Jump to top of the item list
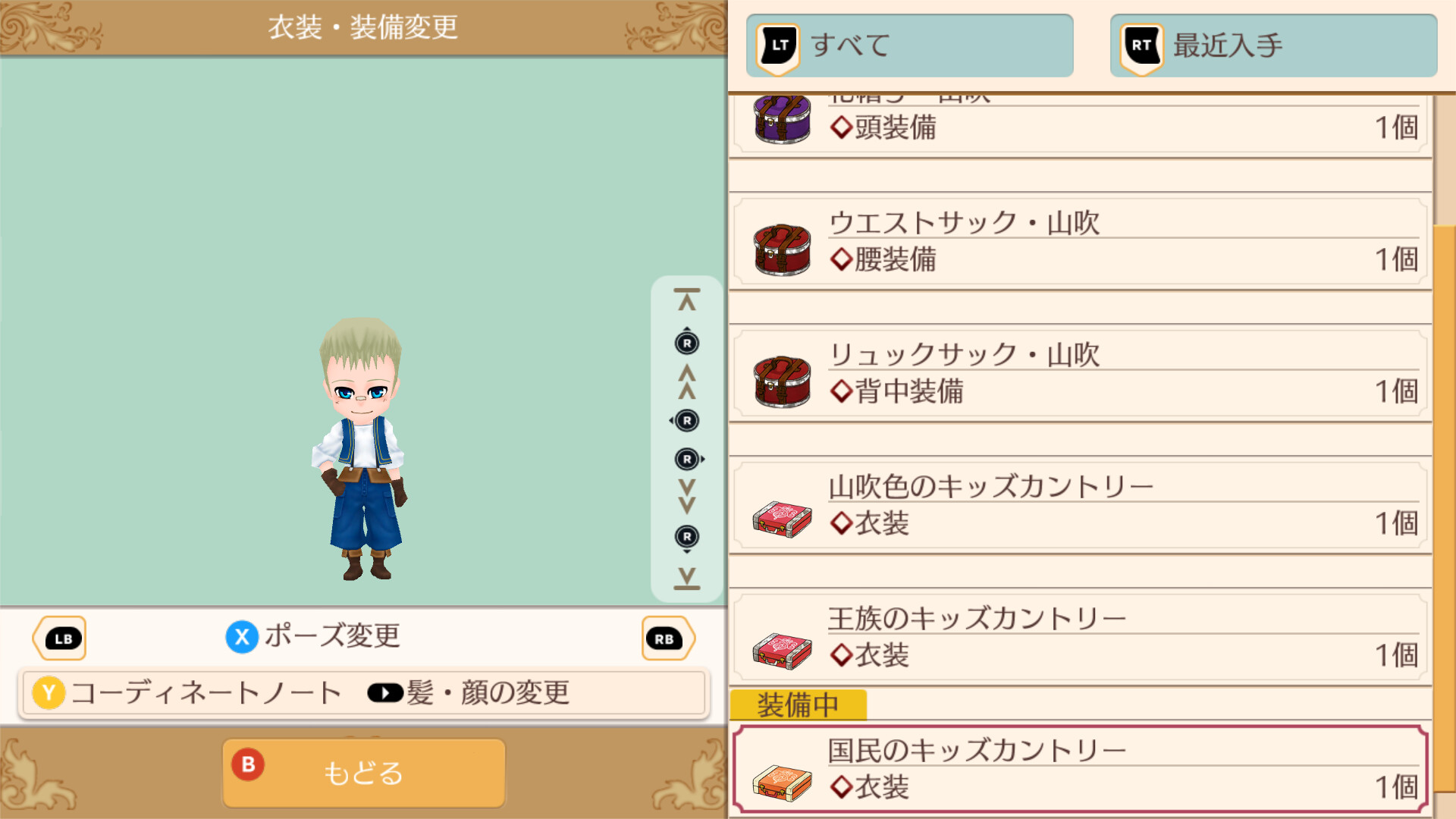 pos(687,300)
